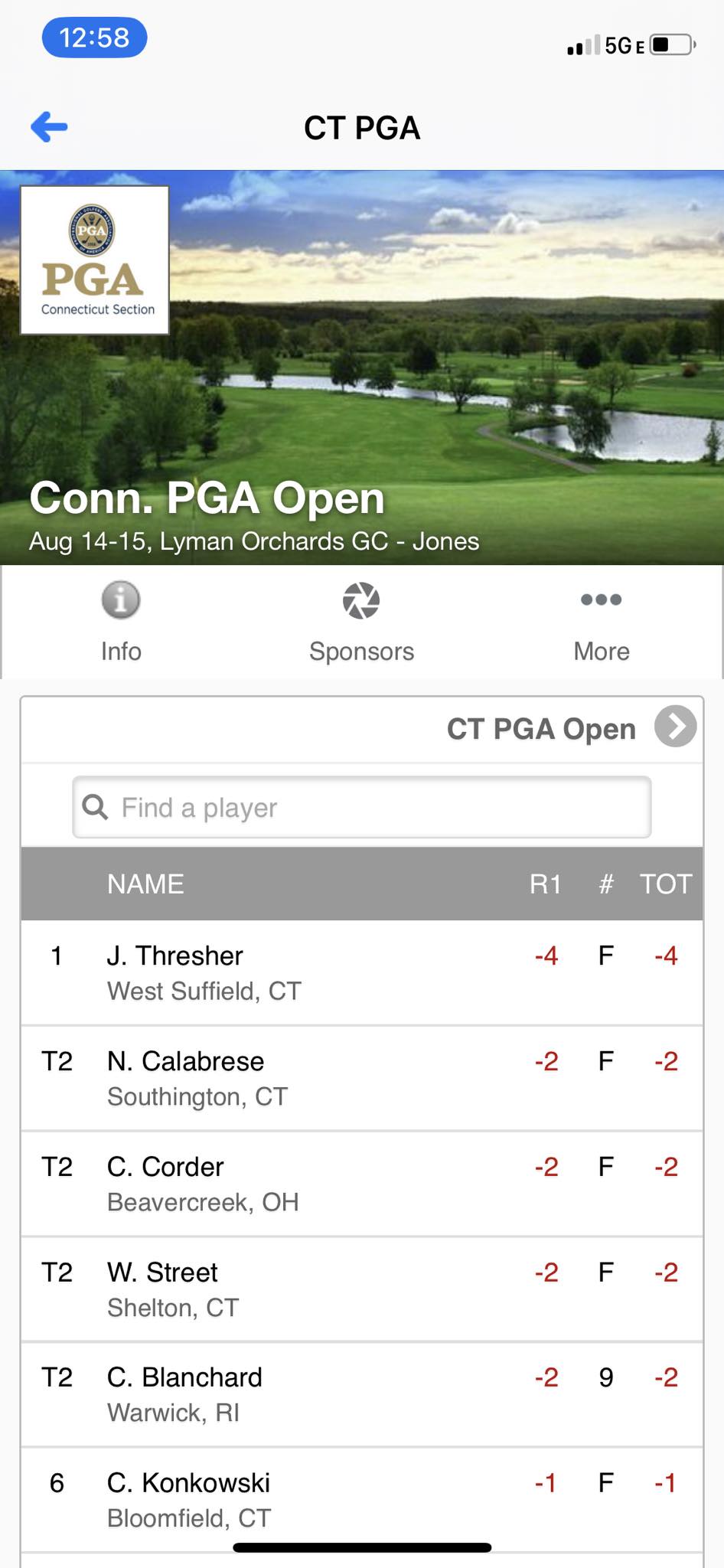724x1568 pixels.
Task: Tap the CT PGA Open chevron arrow
Action: pos(675,727)
